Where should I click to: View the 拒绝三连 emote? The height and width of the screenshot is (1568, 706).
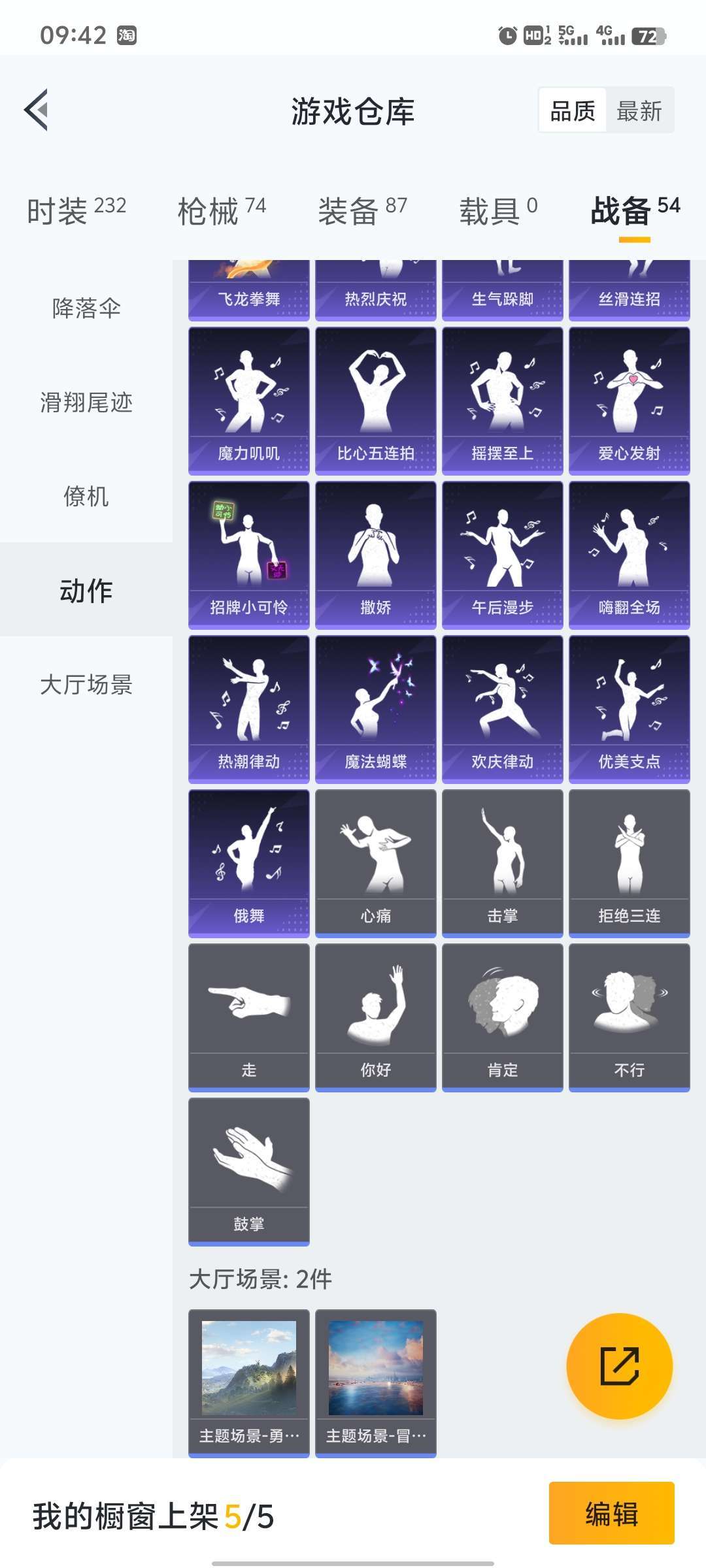629,864
